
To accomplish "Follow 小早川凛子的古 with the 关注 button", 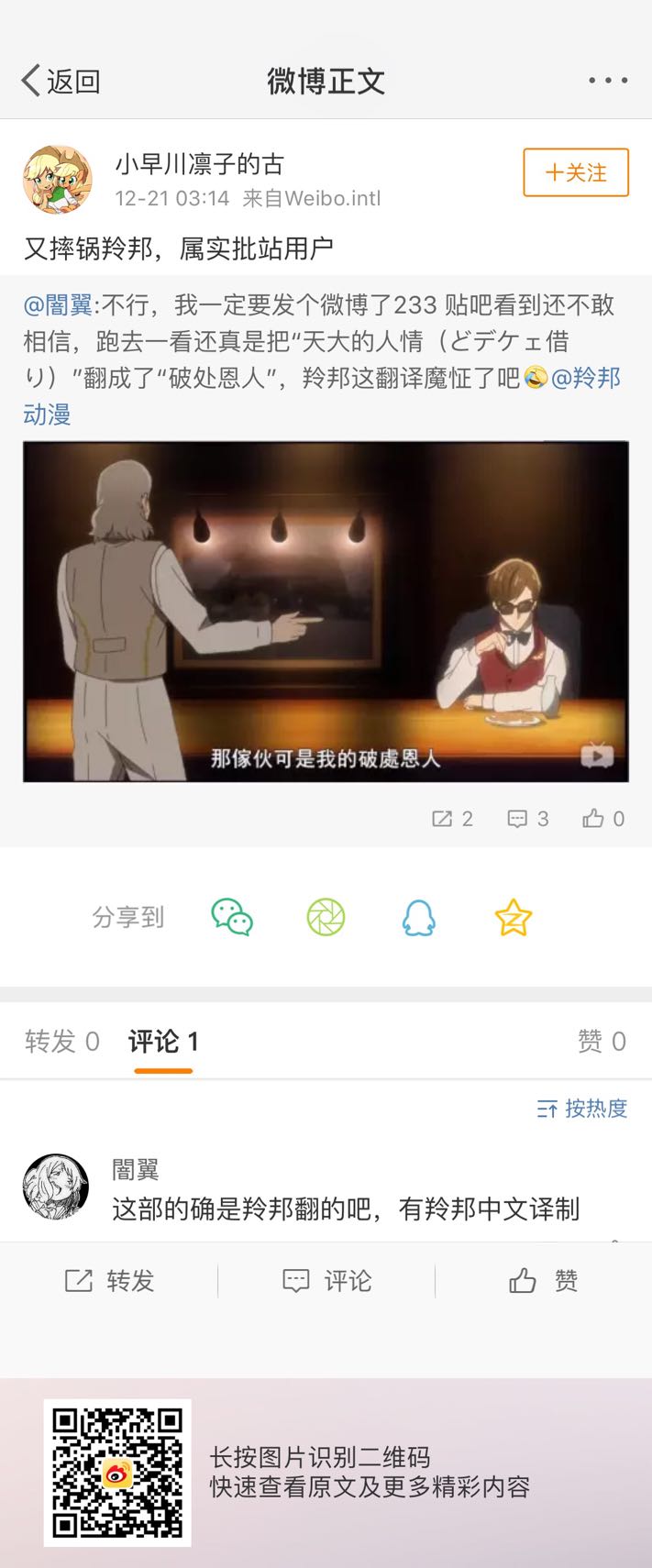I will (576, 172).
